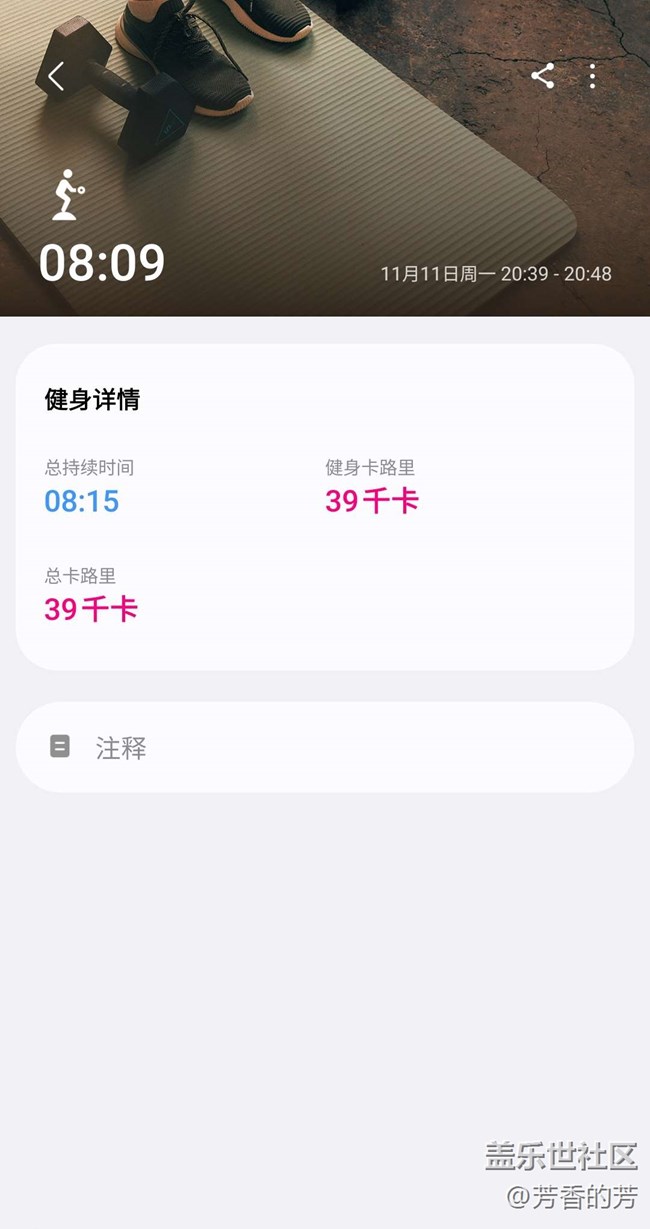Share this workout record
Screen dimensions: 650x1229
543,76
